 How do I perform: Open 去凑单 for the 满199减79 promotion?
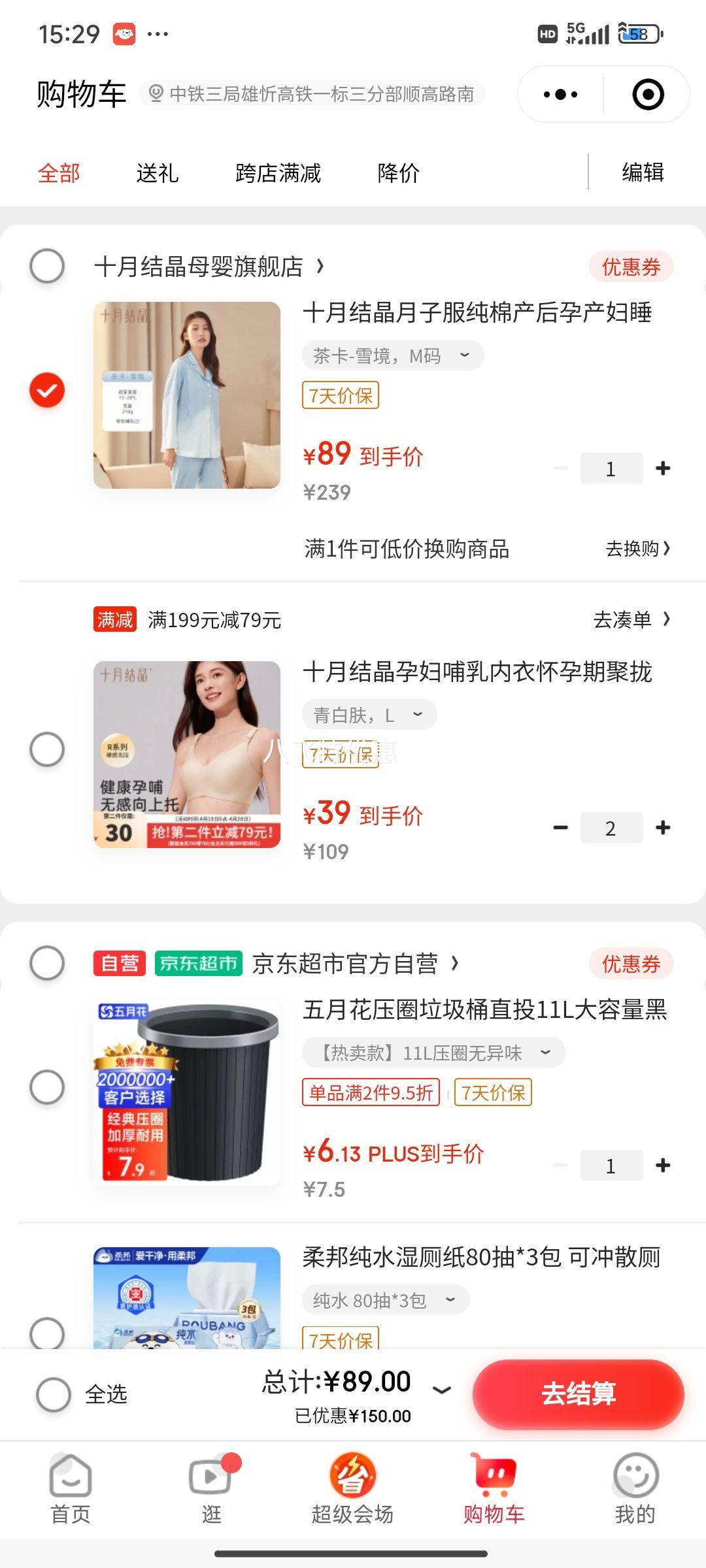click(631, 619)
